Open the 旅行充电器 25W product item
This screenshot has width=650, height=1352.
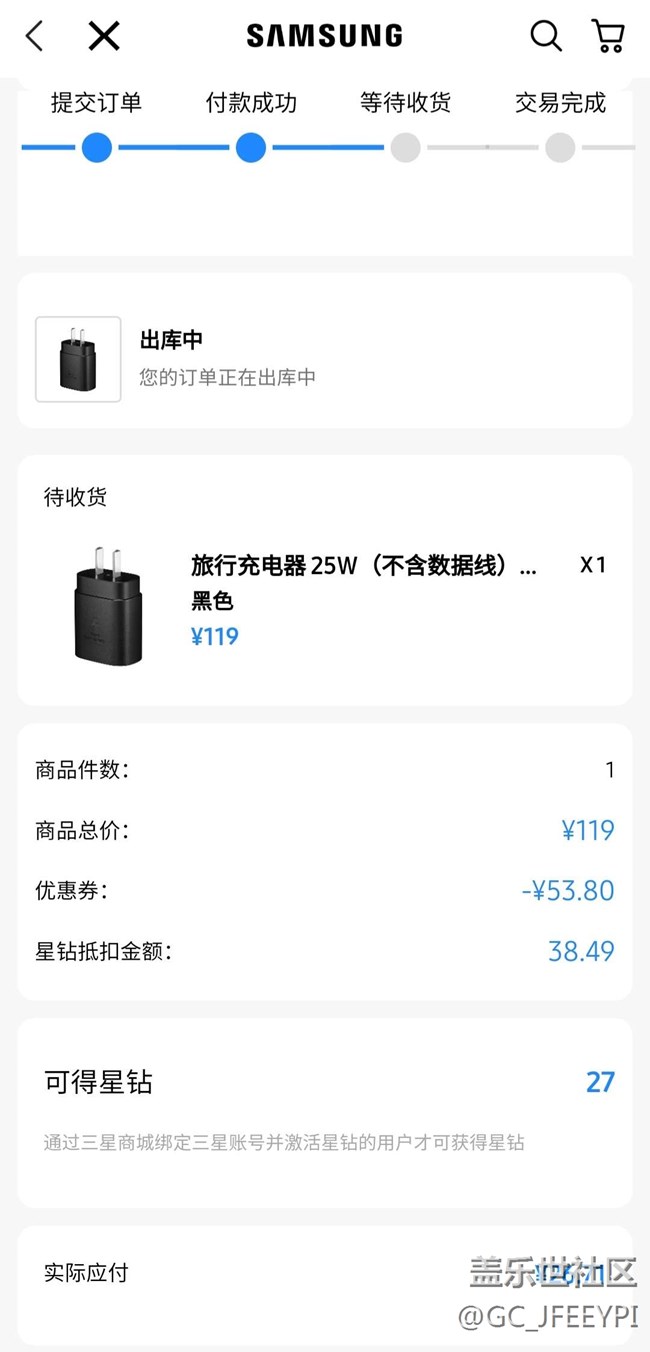(x=363, y=566)
